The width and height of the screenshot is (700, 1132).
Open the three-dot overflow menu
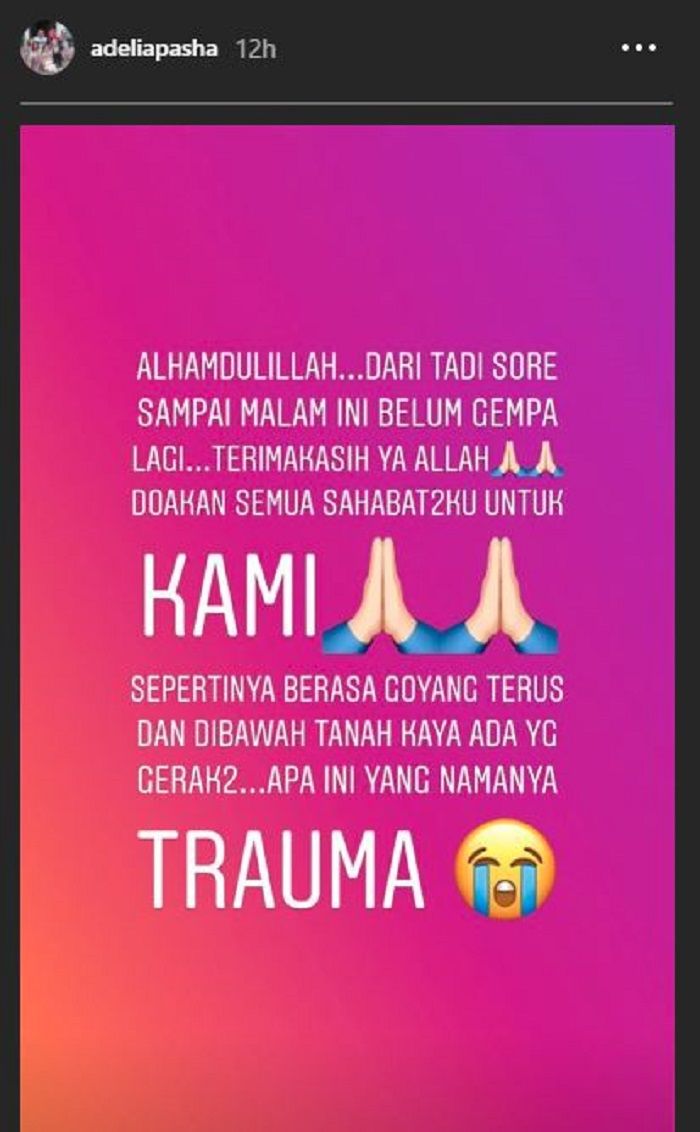tap(638, 48)
